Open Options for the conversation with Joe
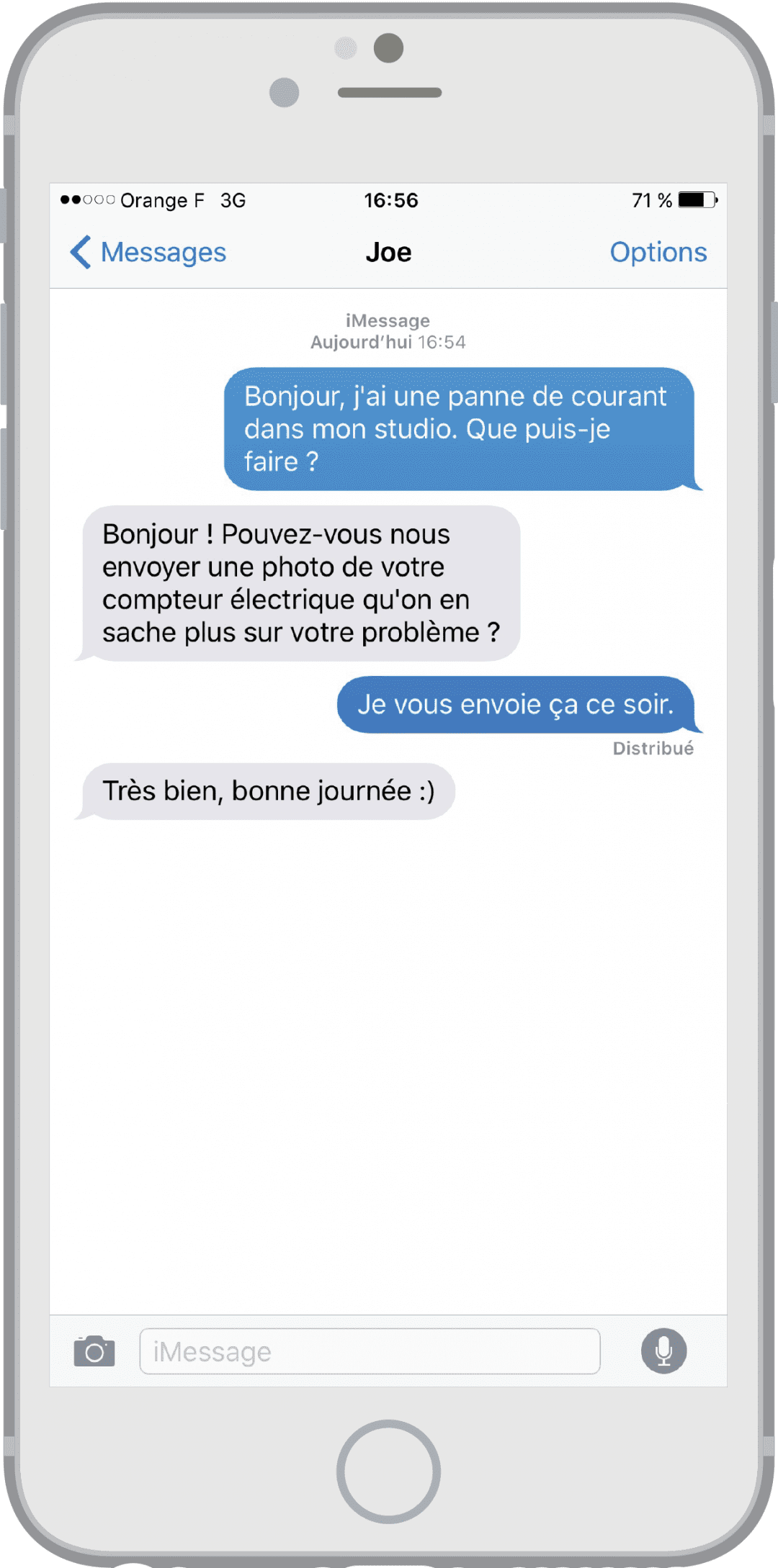Image resolution: width=778 pixels, height=1568 pixels. (658, 253)
